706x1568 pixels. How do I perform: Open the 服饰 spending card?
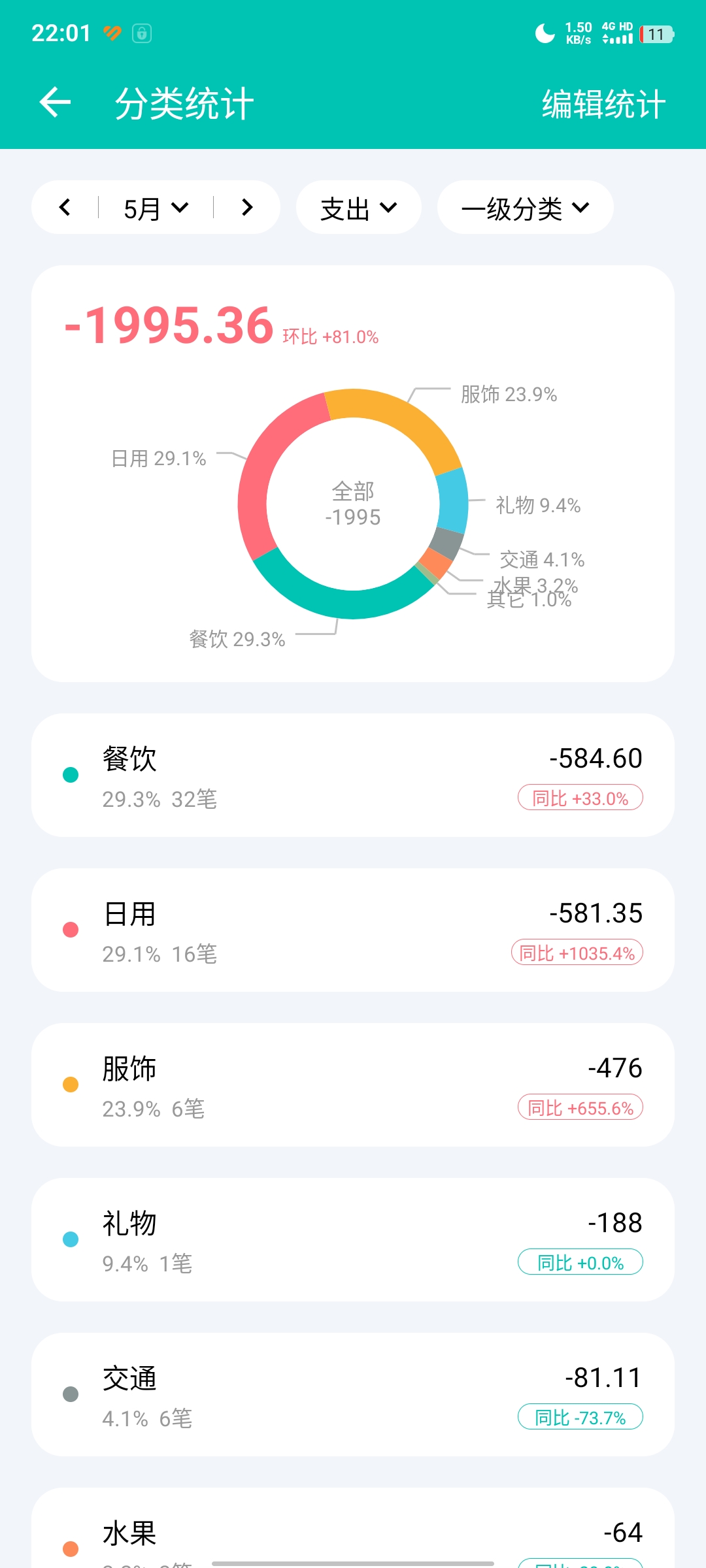[353, 1085]
